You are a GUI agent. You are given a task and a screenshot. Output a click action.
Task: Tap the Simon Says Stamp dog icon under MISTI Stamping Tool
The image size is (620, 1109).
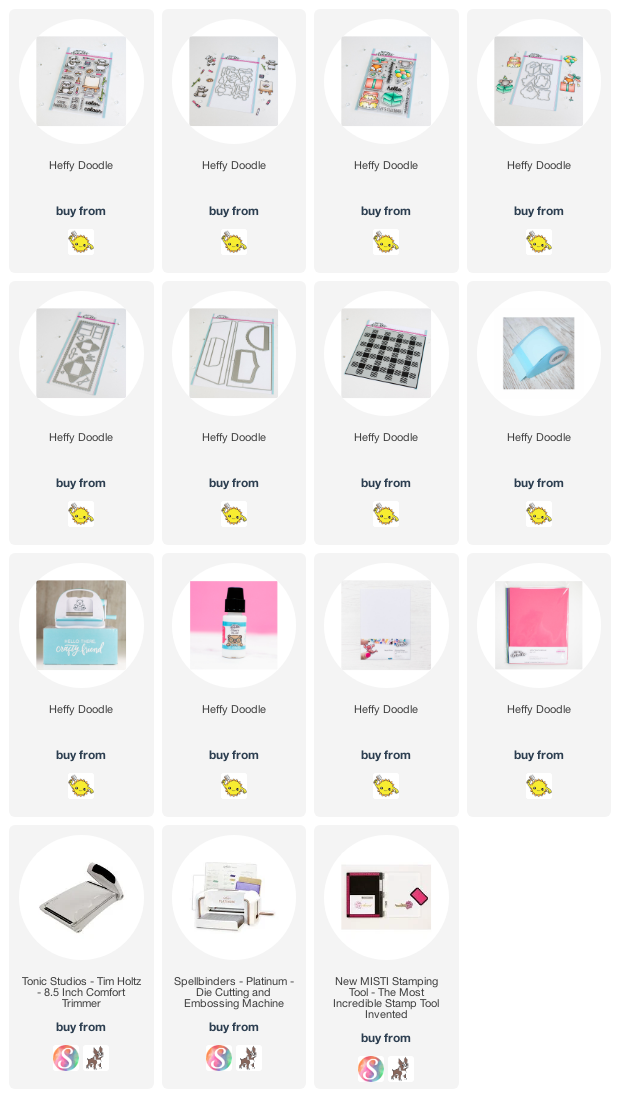coord(401,1069)
